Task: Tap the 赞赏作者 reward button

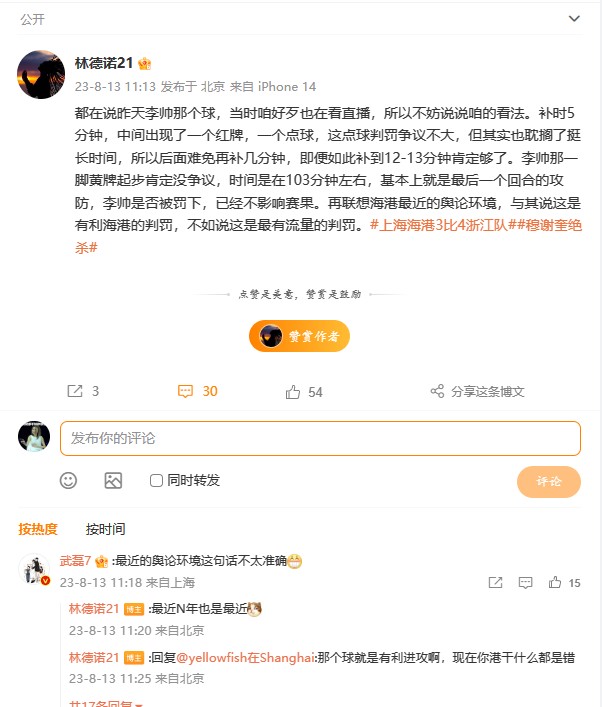Action: click(299, 336)
